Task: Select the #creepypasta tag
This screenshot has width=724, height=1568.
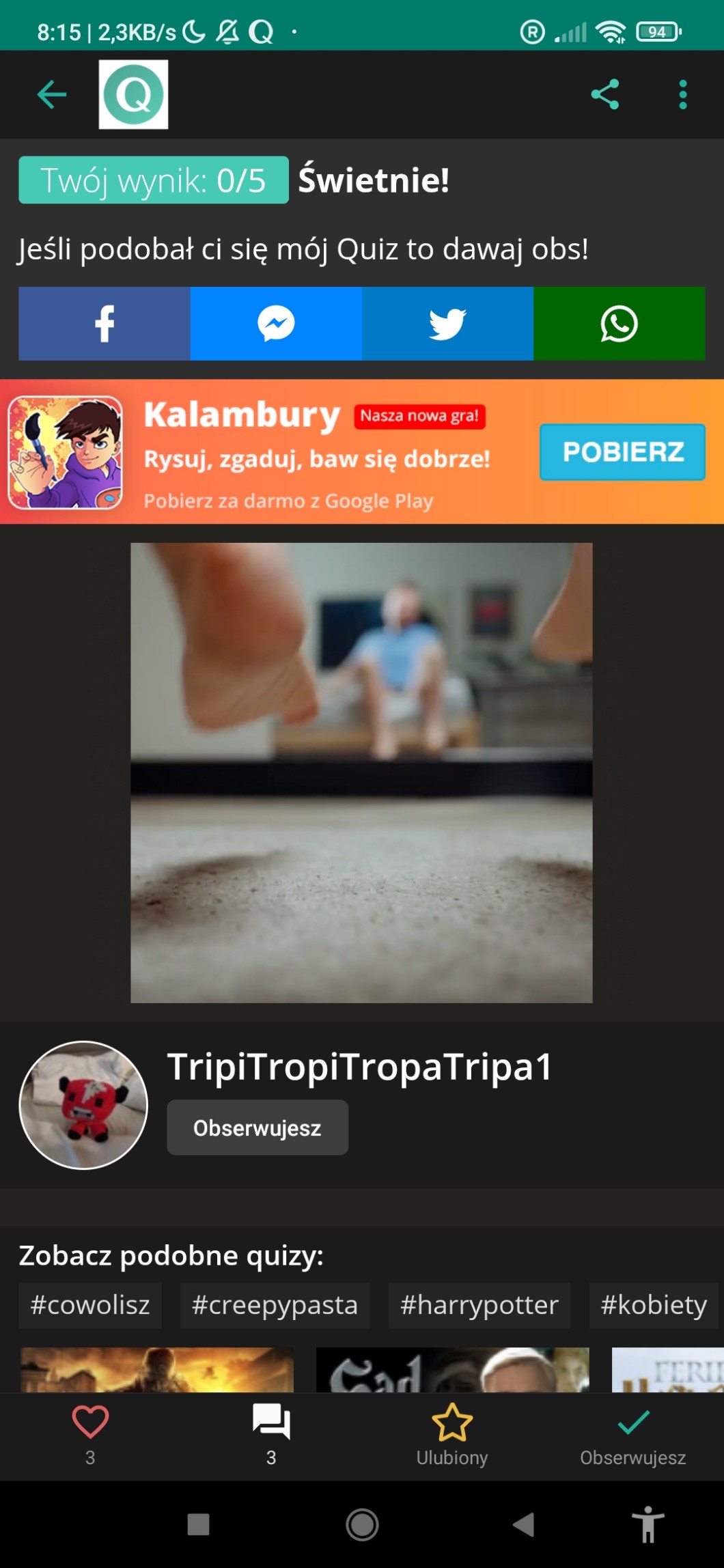Action: [x=275, y=1305]
